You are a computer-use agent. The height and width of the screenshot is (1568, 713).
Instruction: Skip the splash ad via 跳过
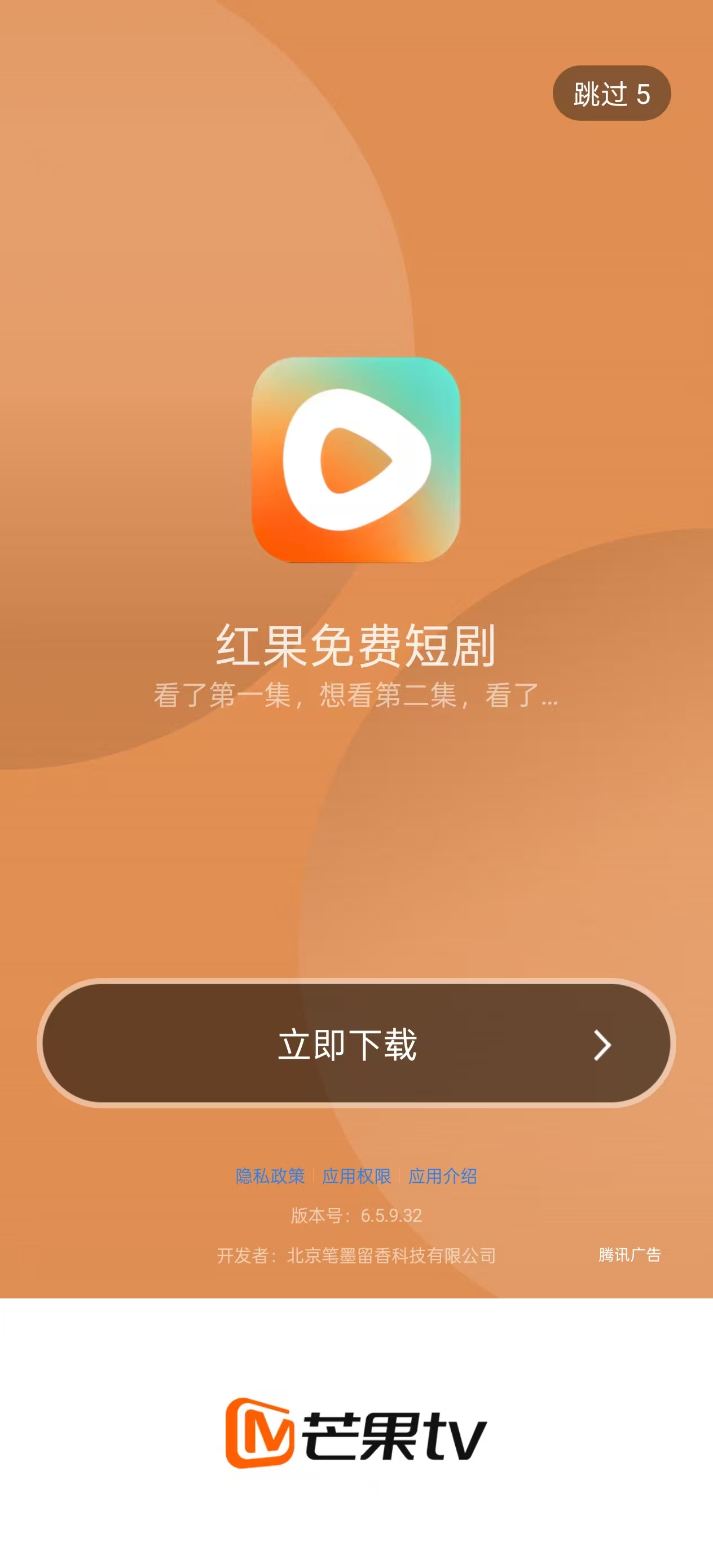pos(611,93)
